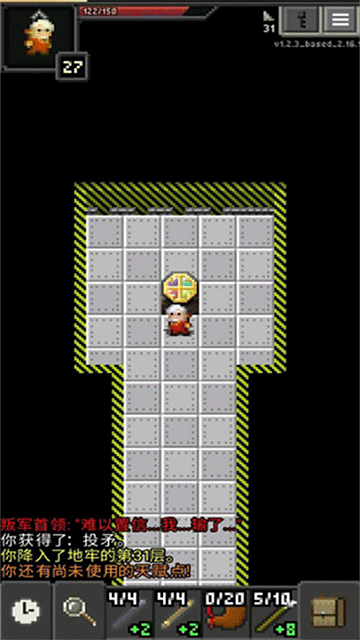The image size is (360, 640).
Task: Open talent points via level 27 badge
Action: point(73,67)
